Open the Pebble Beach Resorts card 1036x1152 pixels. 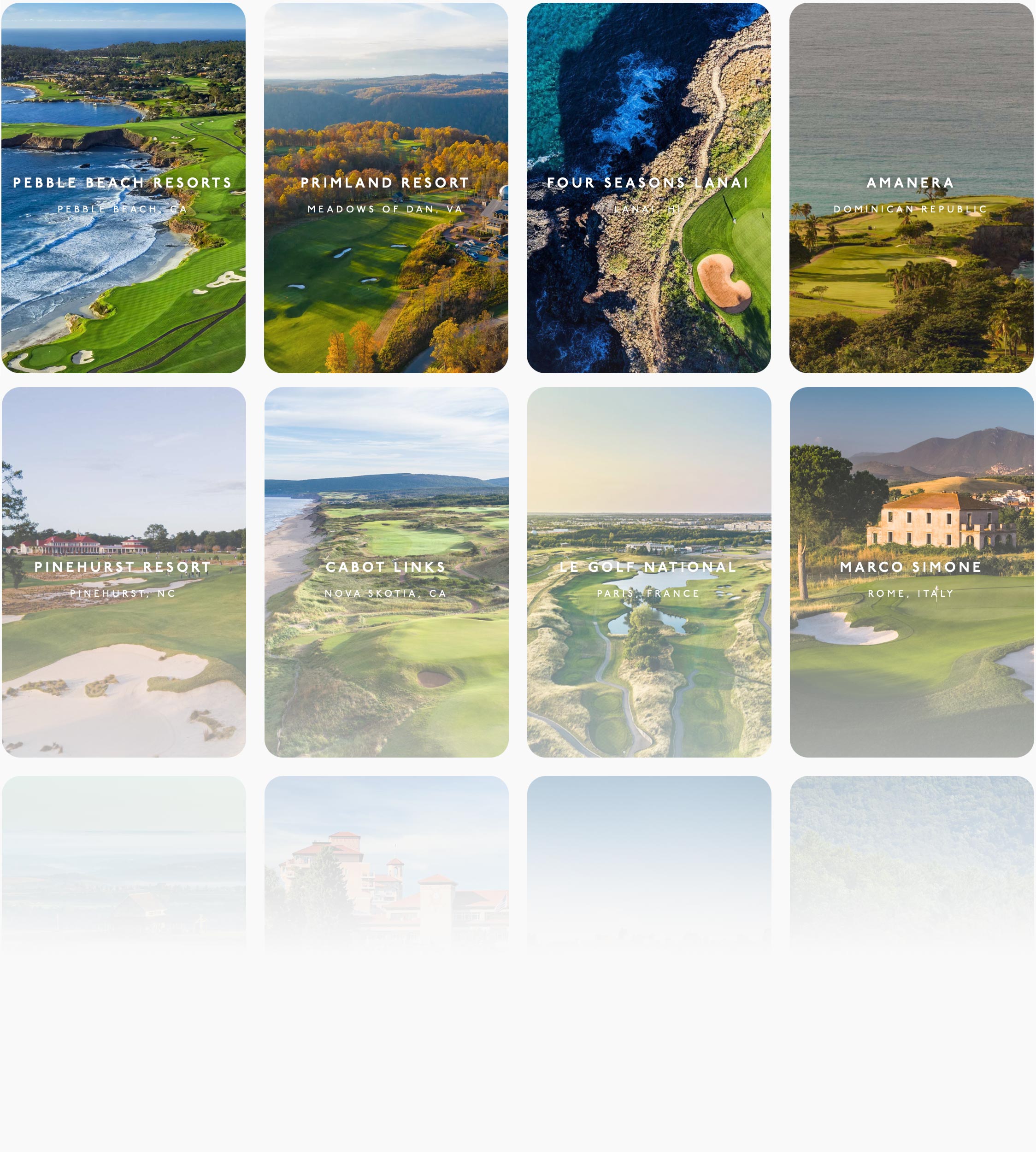tap(123, 188)
